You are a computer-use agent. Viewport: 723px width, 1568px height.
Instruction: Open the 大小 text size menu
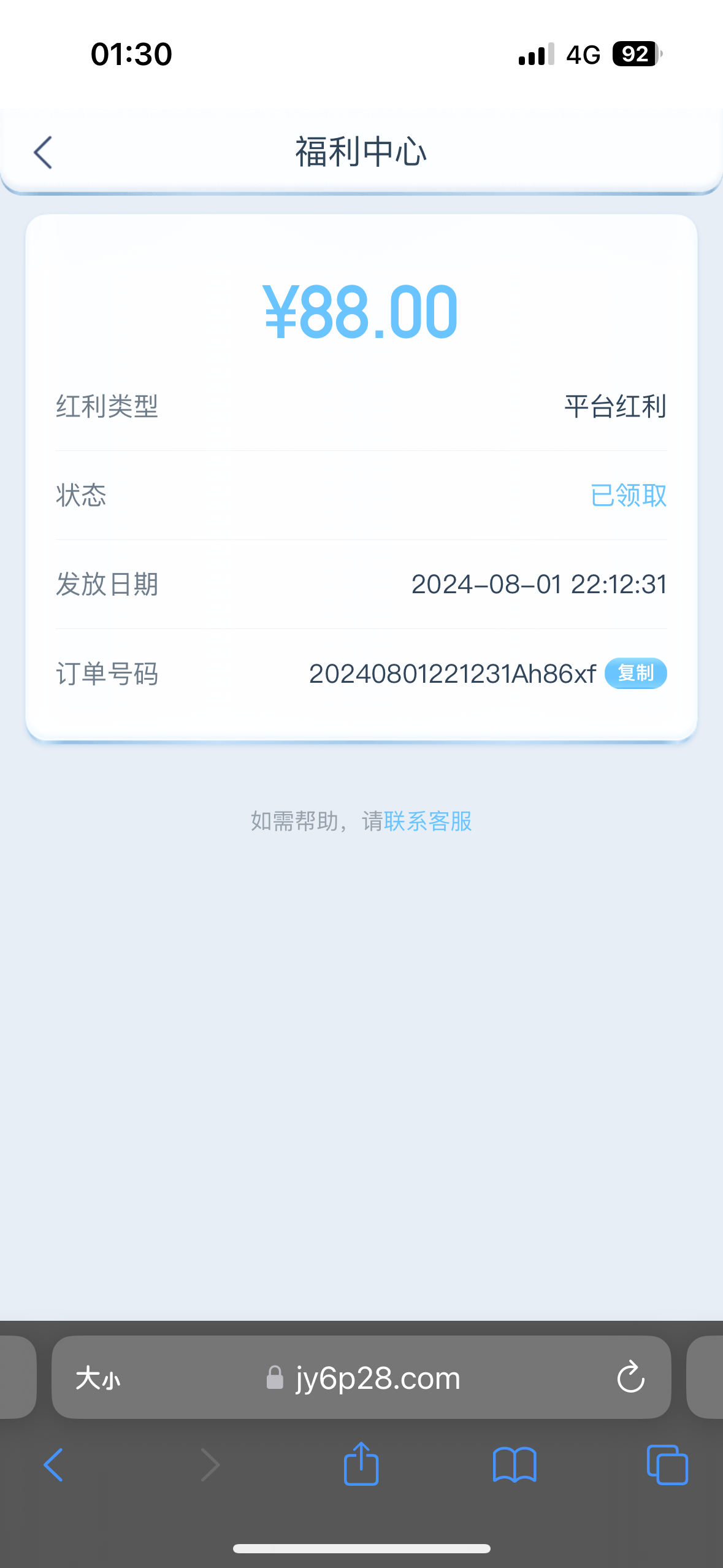98,1378
